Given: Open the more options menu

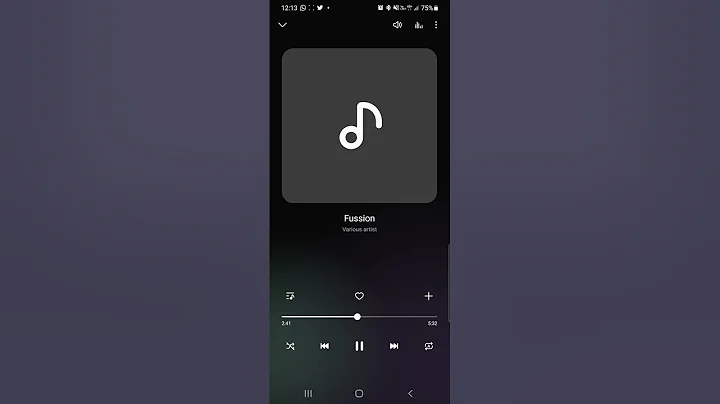Looking at the screenshot, I should 436,25.
